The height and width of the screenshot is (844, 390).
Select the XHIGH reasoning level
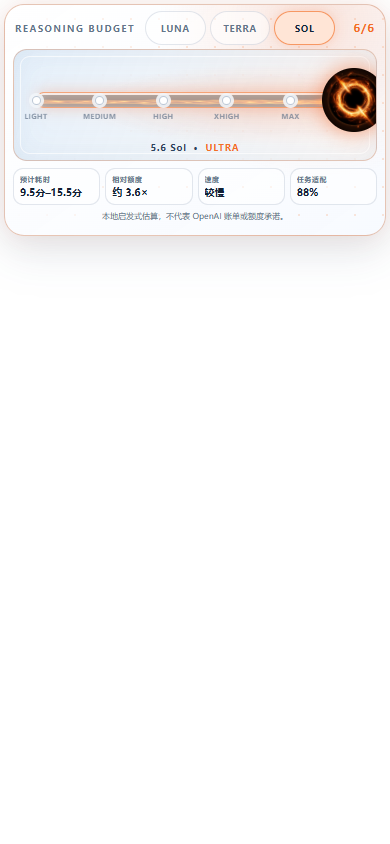(x=226, y=101)
